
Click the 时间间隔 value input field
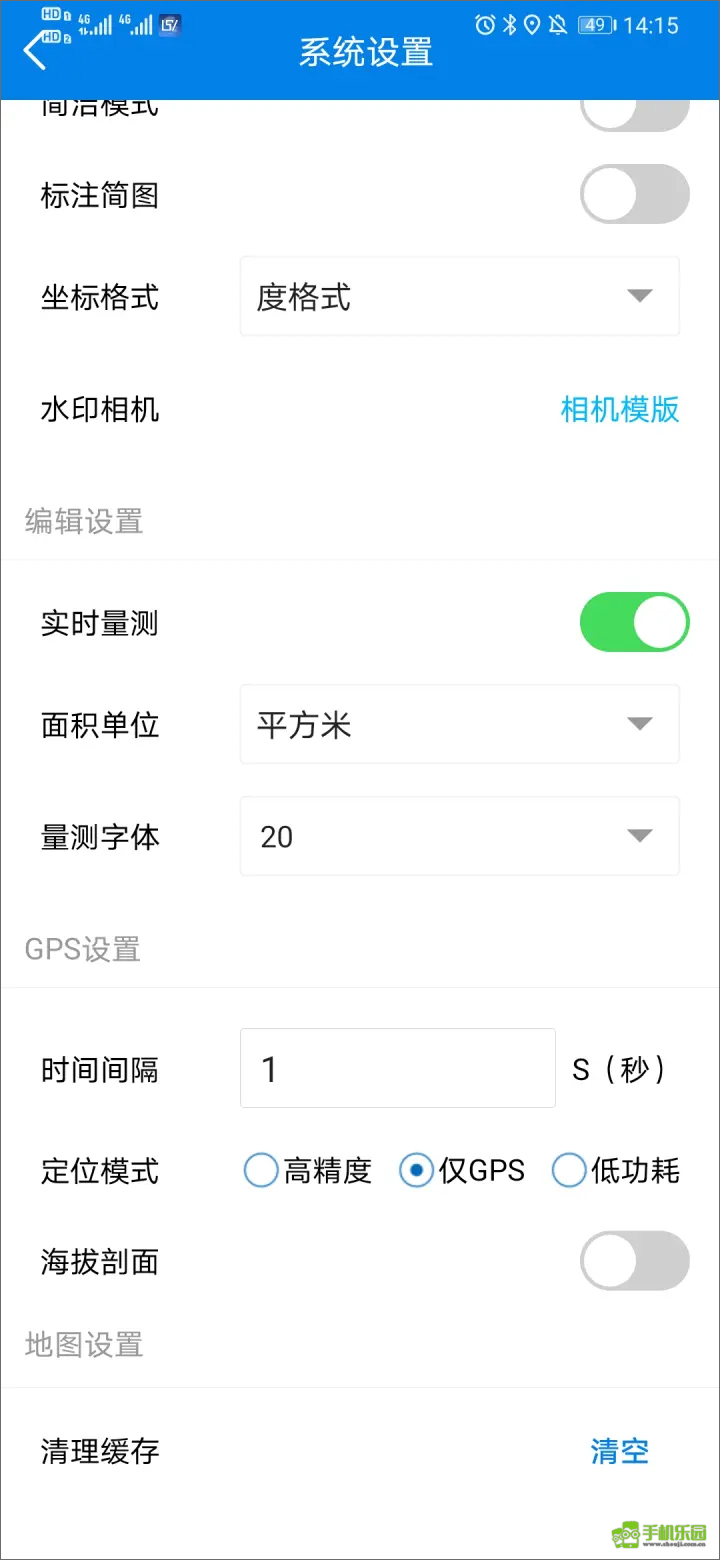397,1068
